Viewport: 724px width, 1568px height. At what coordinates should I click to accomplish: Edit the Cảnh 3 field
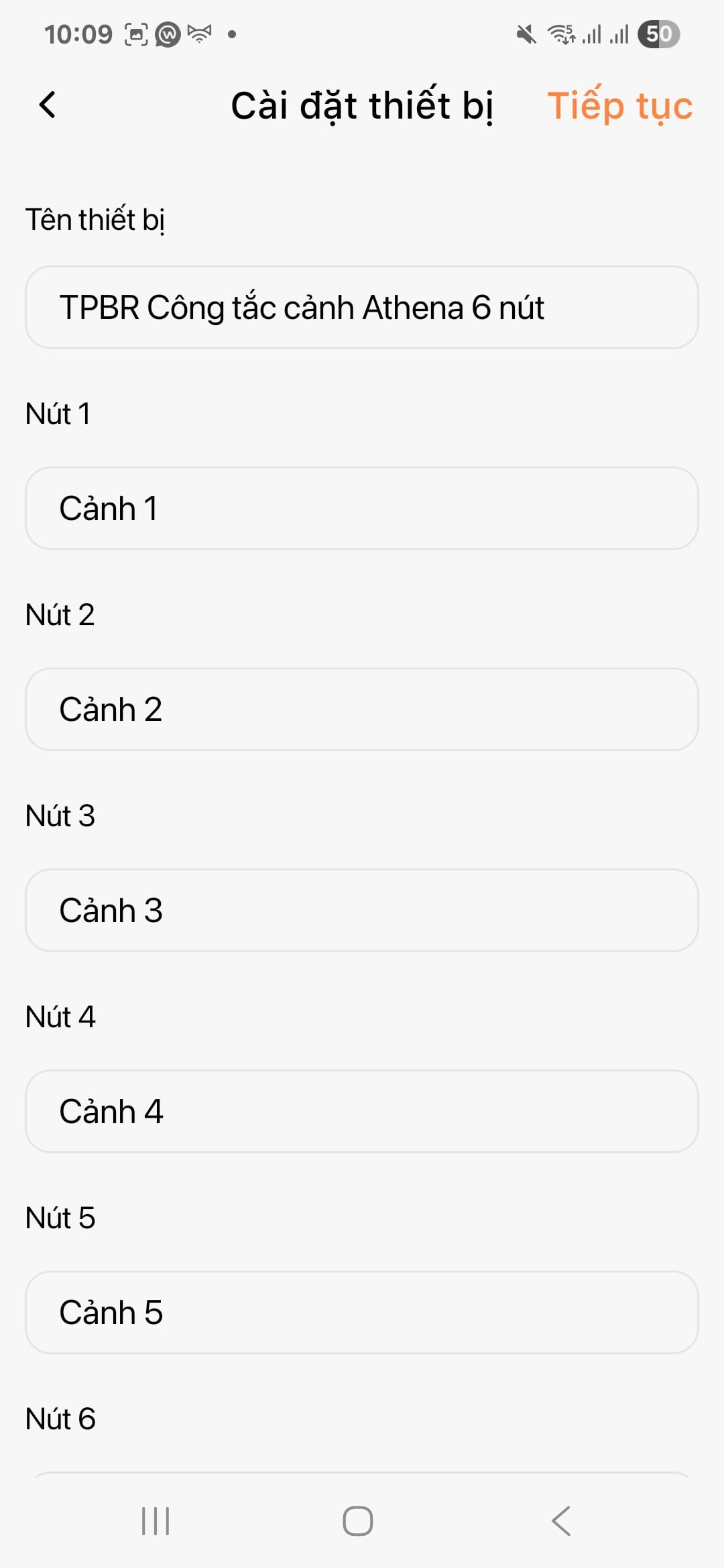coord(362,911)
